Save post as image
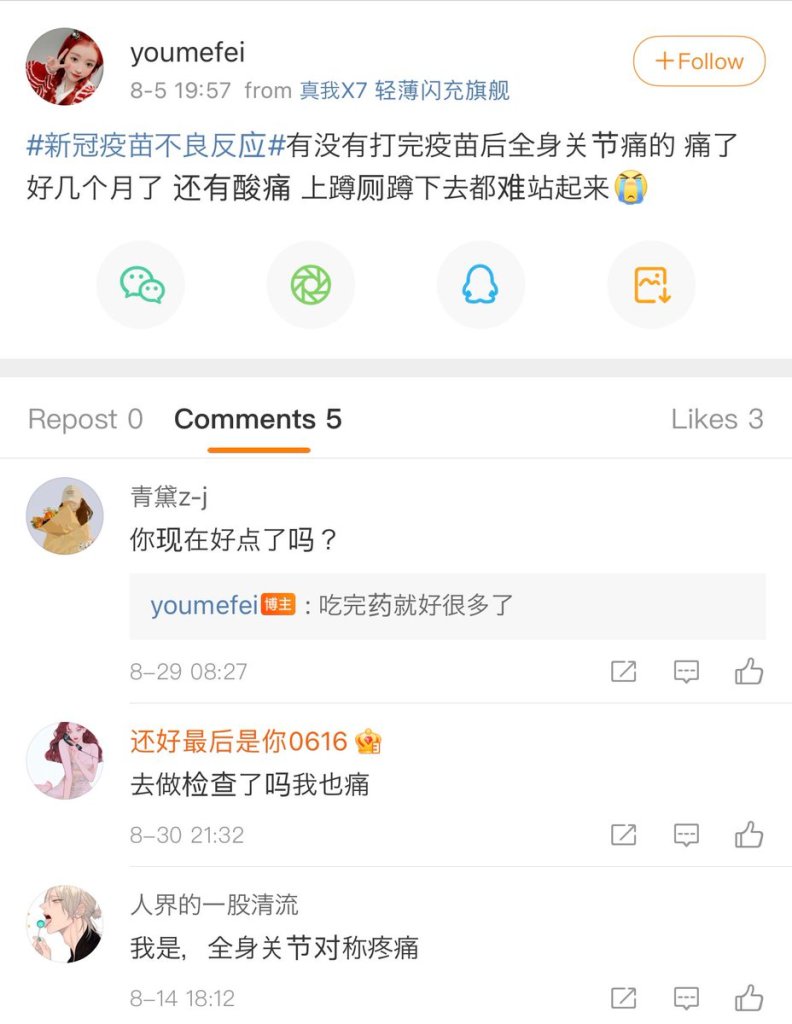Image resolution: width=792 pixels, height=1024 pixels. [x=651, y=285]
